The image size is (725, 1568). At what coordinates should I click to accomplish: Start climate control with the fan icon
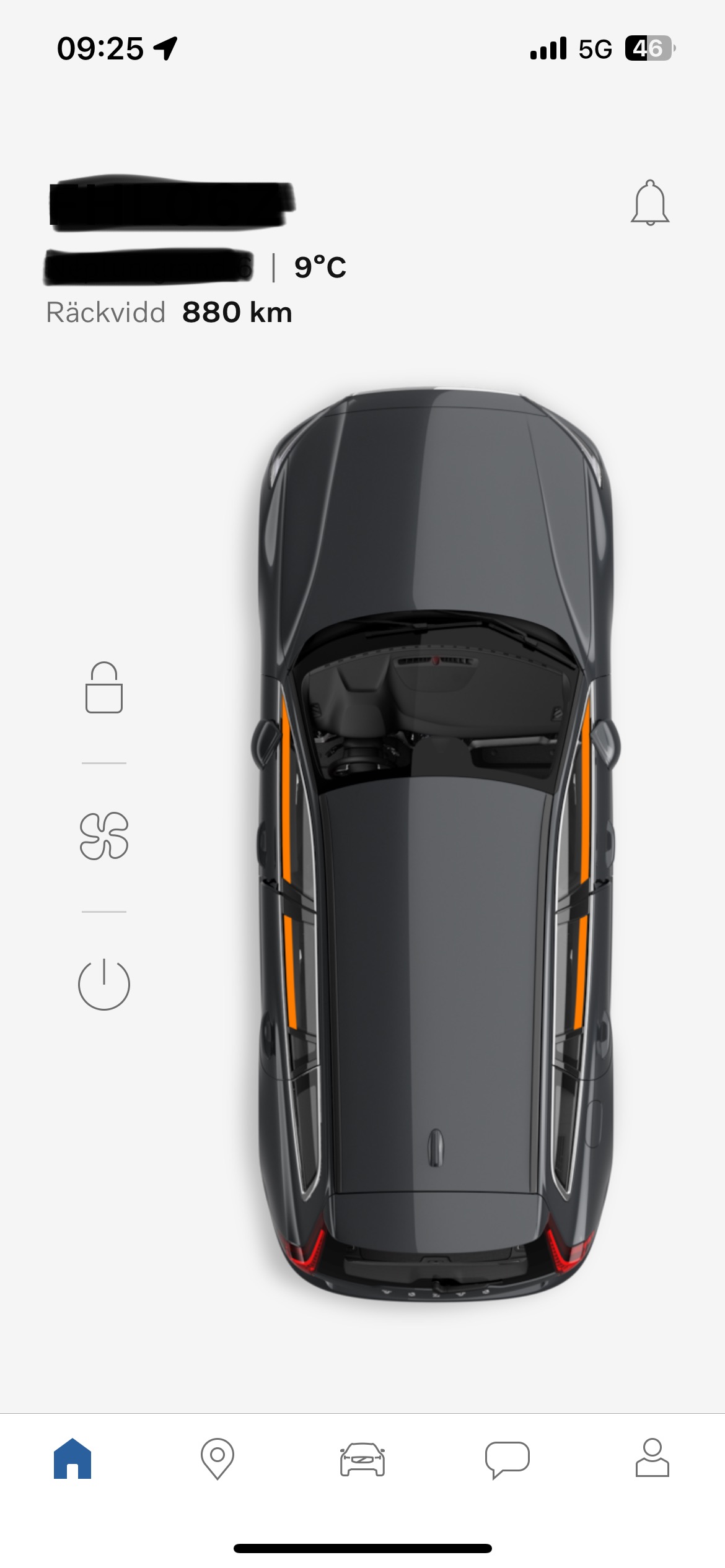click(x=104, y=836)
